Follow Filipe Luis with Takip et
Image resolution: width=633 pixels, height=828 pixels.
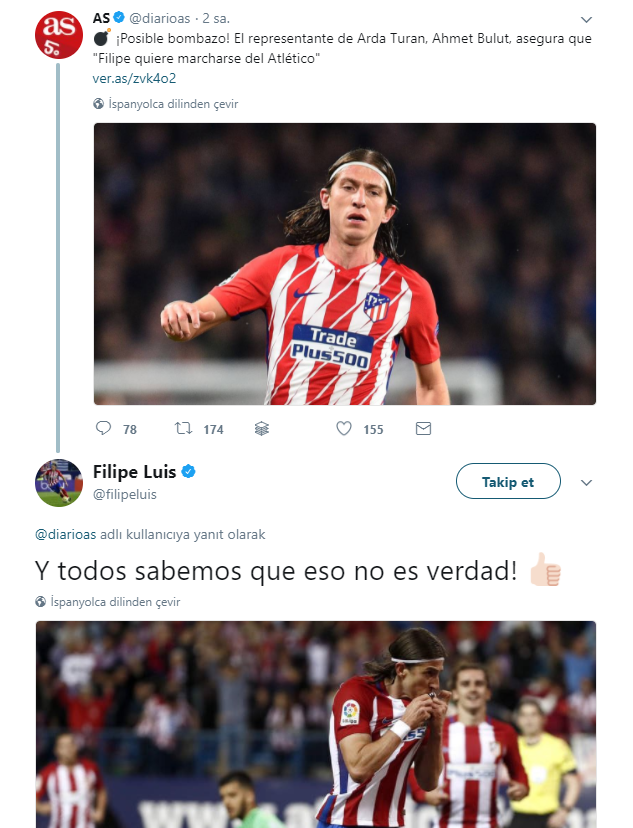coord(508,482)
